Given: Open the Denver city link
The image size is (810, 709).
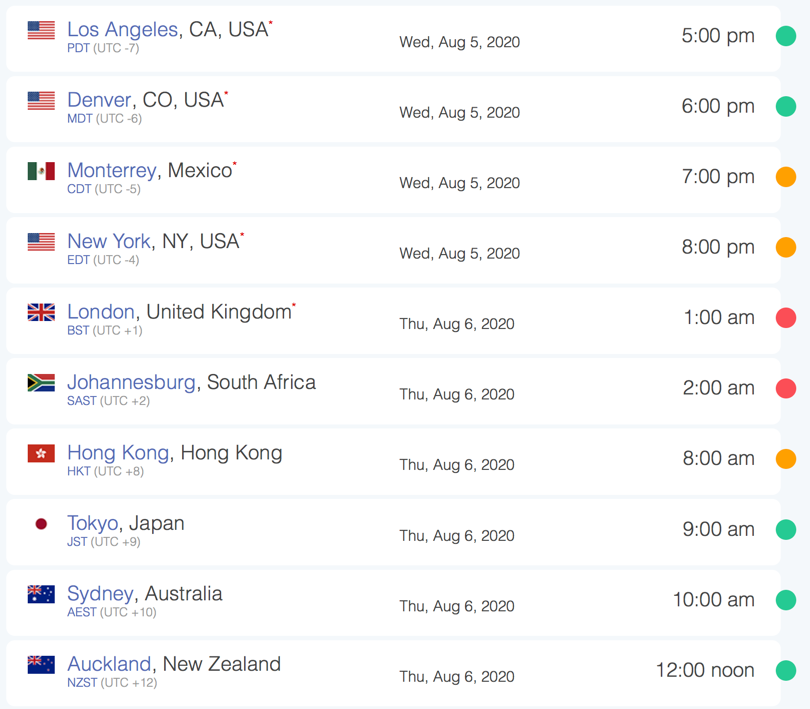Looking at the screenshot, I should pos(99,100).
